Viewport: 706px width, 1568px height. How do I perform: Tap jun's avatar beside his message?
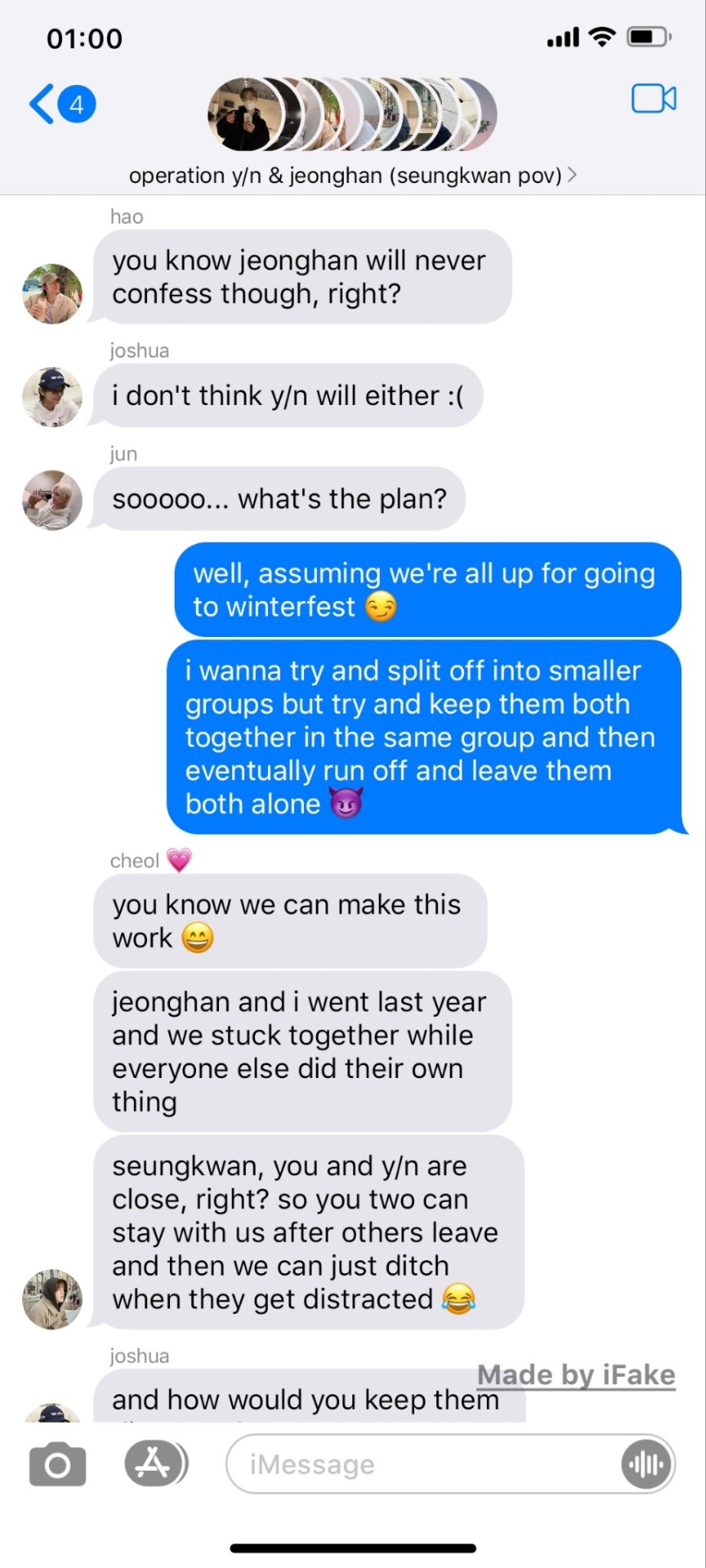[x=52, y=500]
